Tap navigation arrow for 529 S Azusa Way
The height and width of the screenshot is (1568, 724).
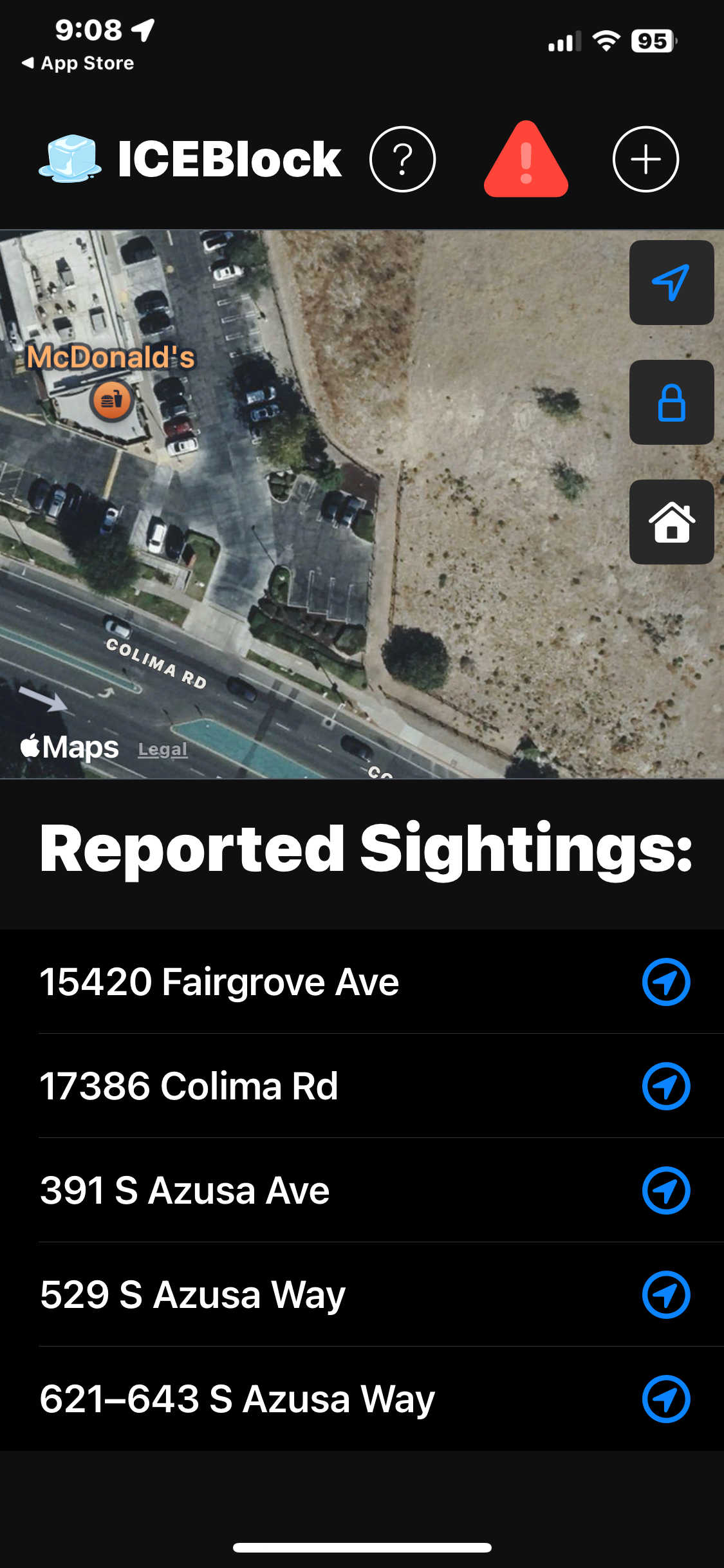666,1295
